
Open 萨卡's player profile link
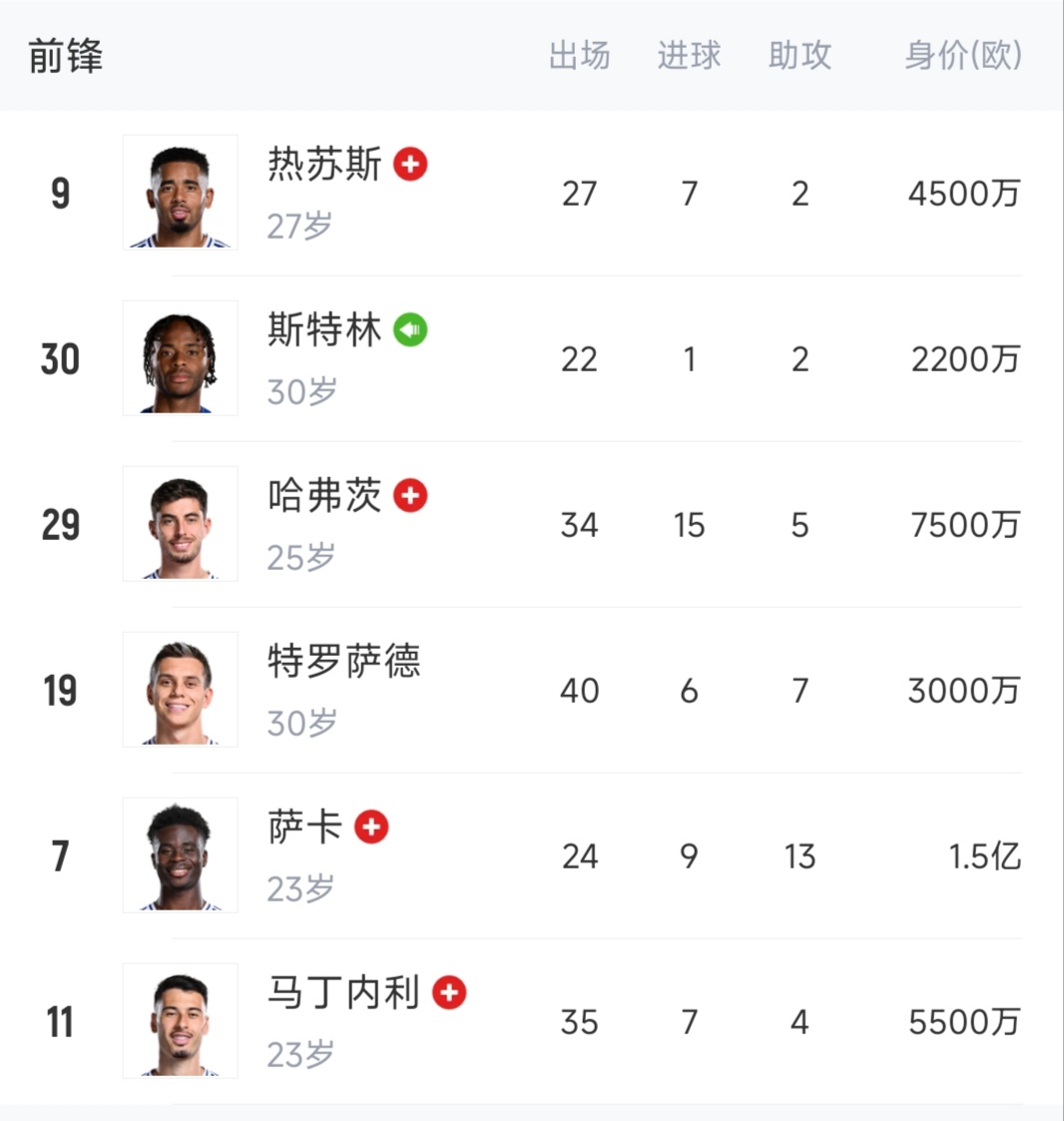coord(304,826)
